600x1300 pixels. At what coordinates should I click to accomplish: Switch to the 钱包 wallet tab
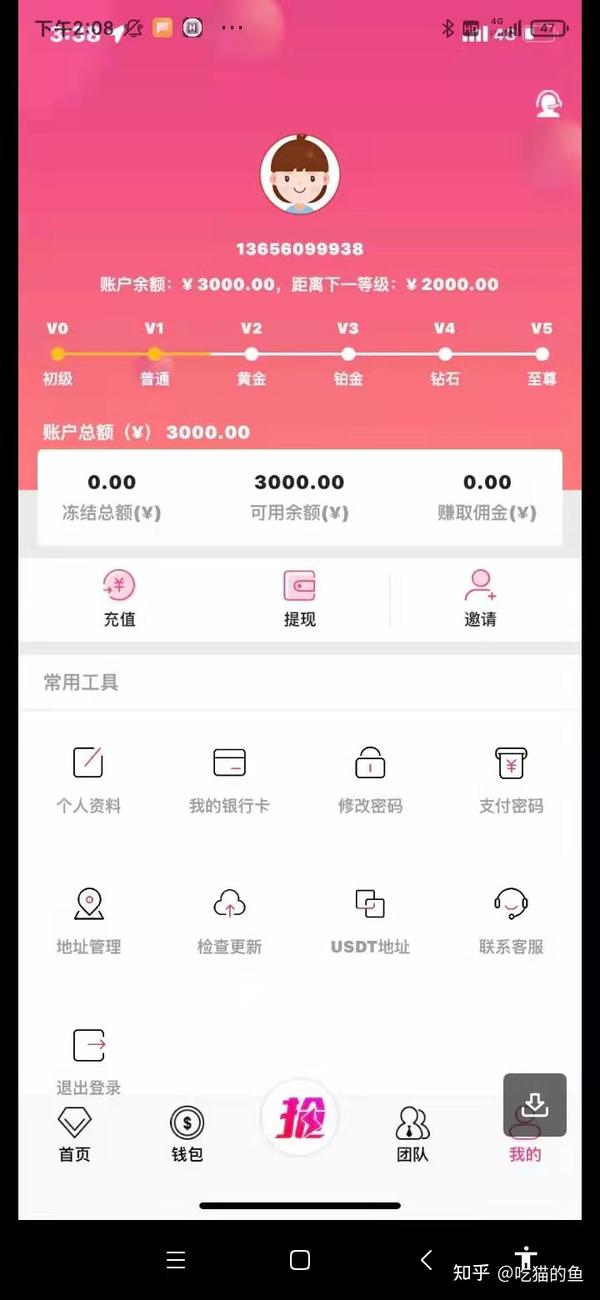[187, 1135]
